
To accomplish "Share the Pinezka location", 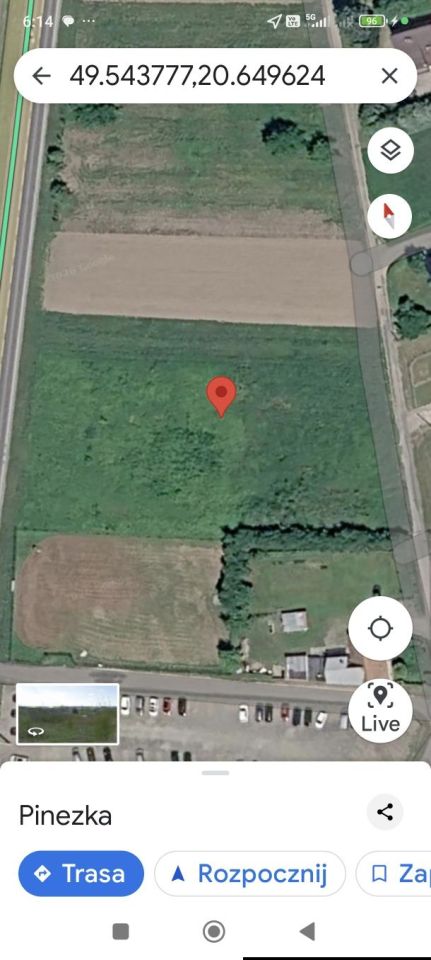I will coord(385,812).
